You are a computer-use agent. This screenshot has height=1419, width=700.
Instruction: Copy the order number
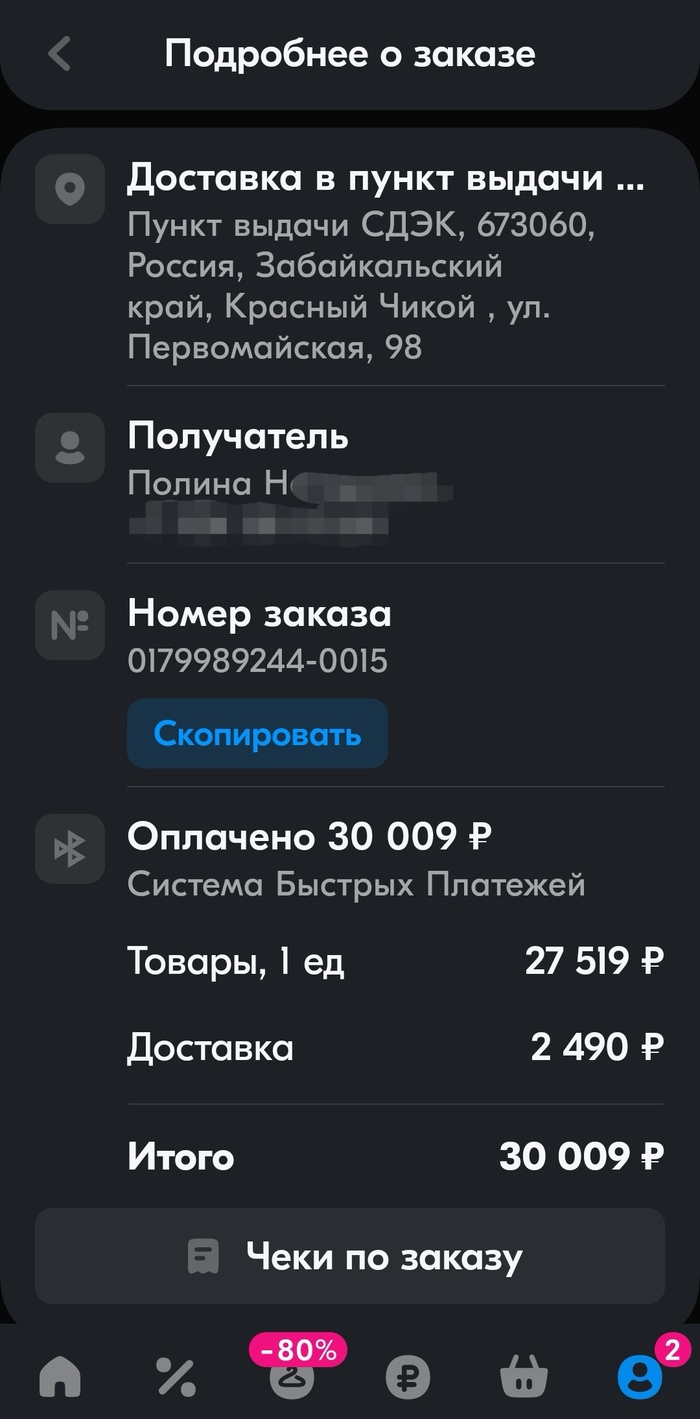(257, 734)
